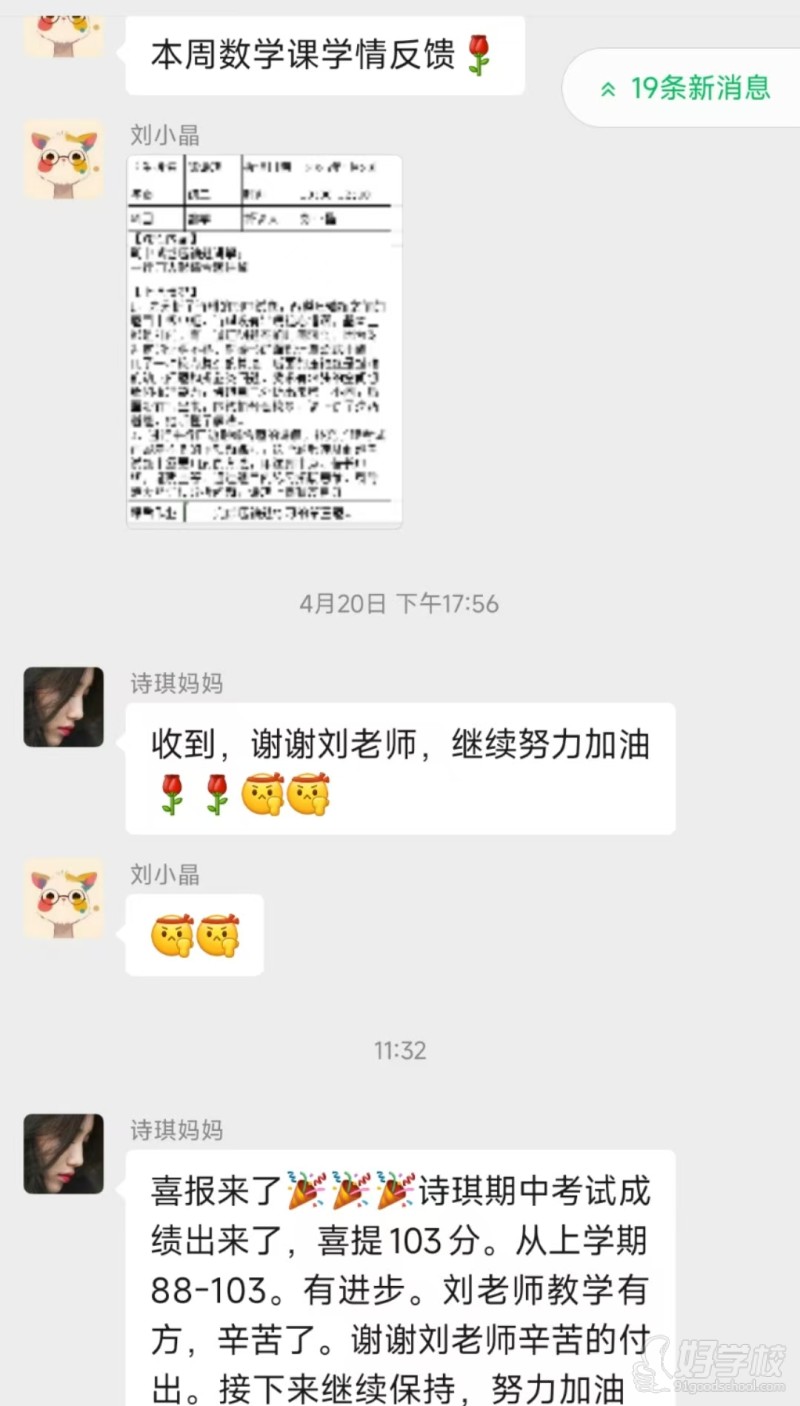Select the 本周数学课学情反馈 message bubble
This screenshot has width=800, height=1406.
(325, 55)
